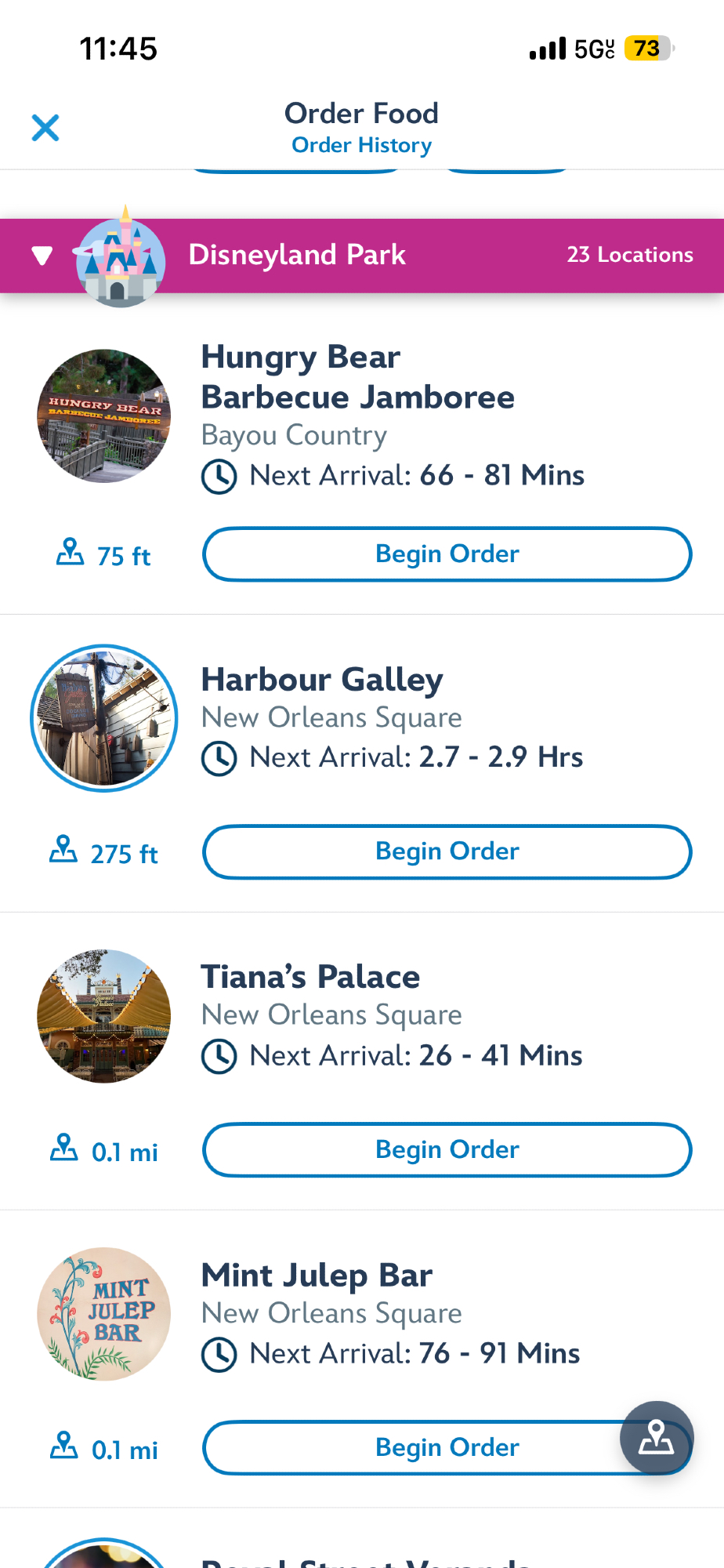Begin order at Hungry Bear Barbecue Jamboree

pyautogui.click(x=447, y=554)
